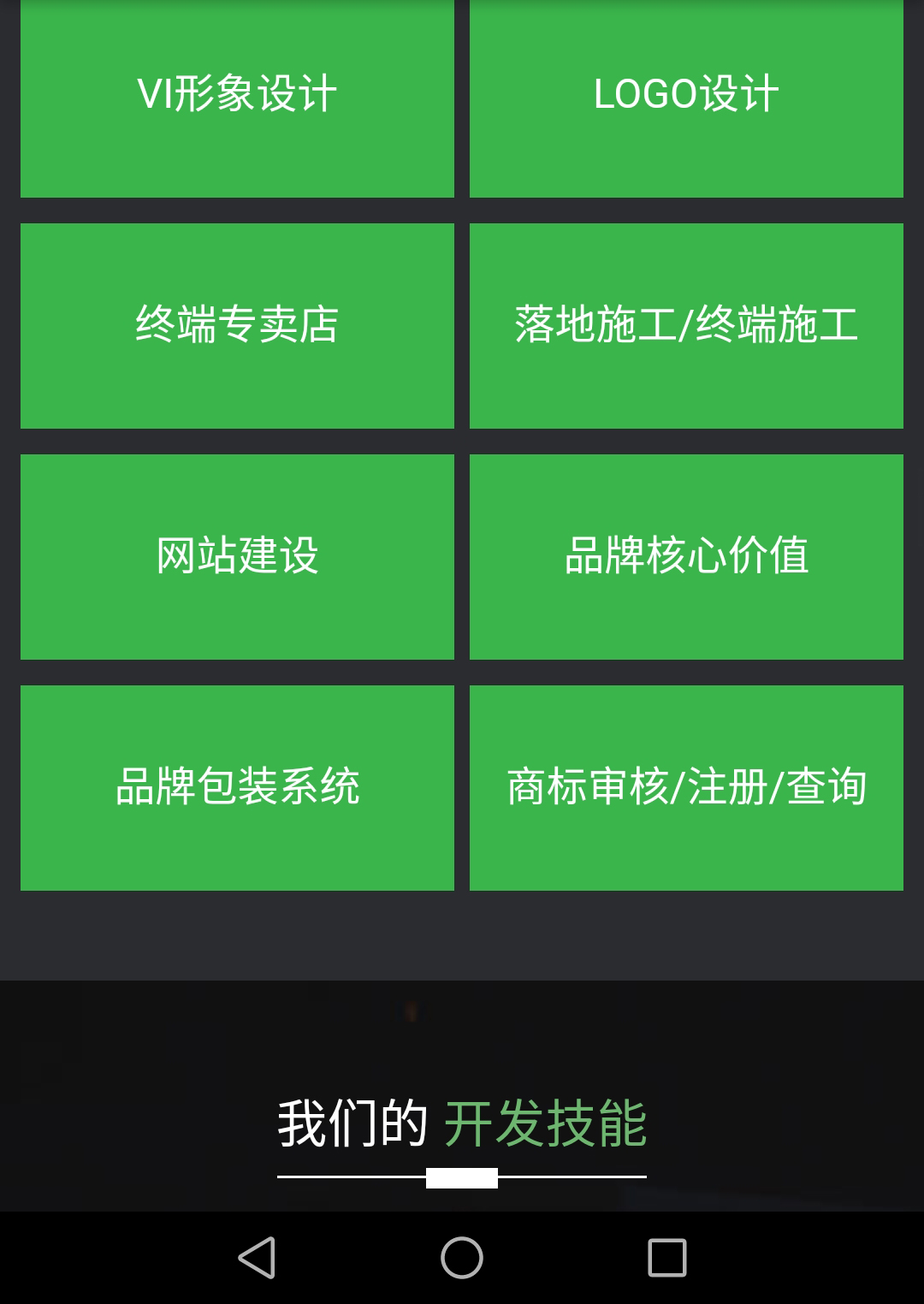Open the 品牌包装系统 tile
The width and height of the screenshot is (924, 1304).
pyautogui.click(x=237, y=788)
